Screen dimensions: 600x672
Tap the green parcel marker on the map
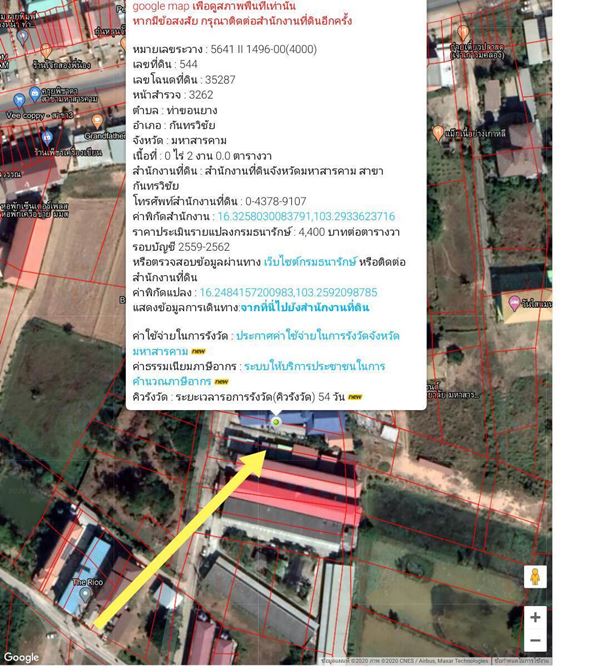click(x=276, y=422)
